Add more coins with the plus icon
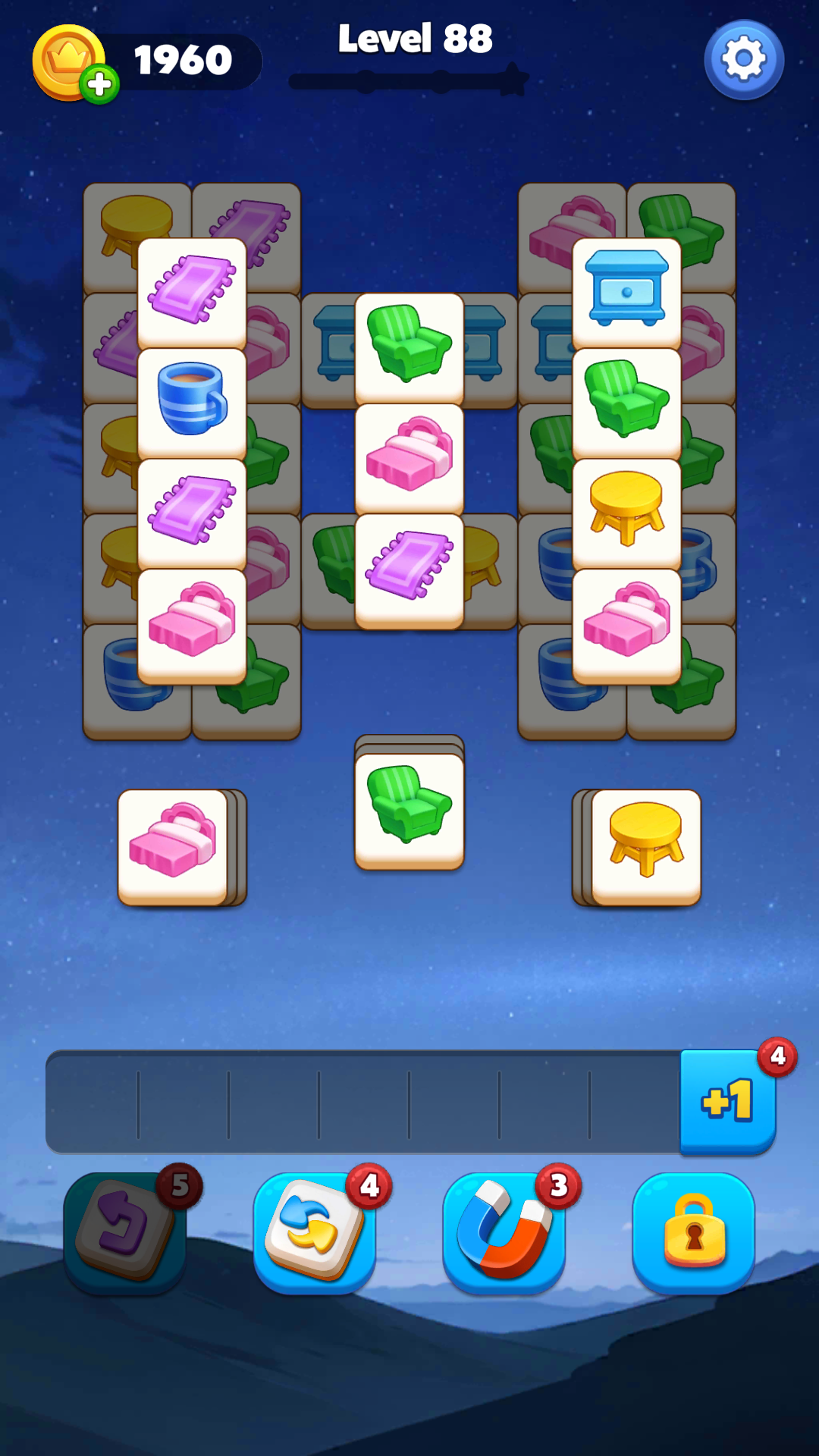 99,84
